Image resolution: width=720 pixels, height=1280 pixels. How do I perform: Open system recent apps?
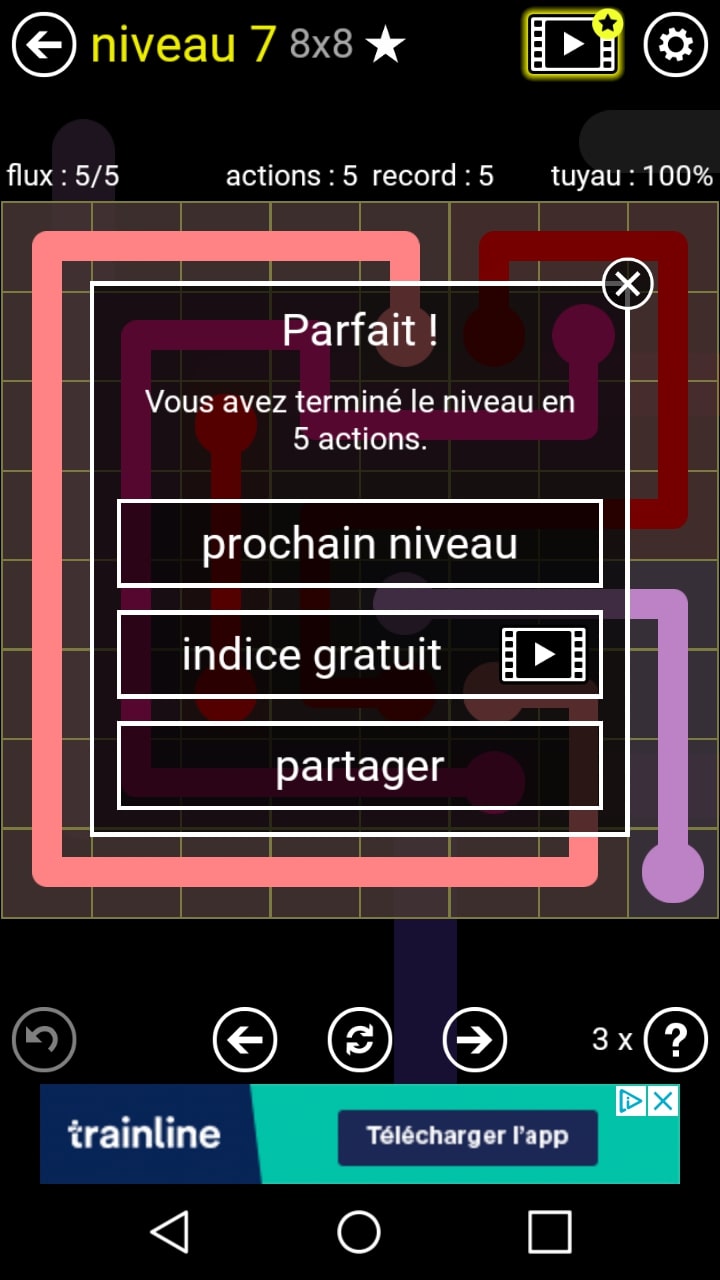[549, 1232]
